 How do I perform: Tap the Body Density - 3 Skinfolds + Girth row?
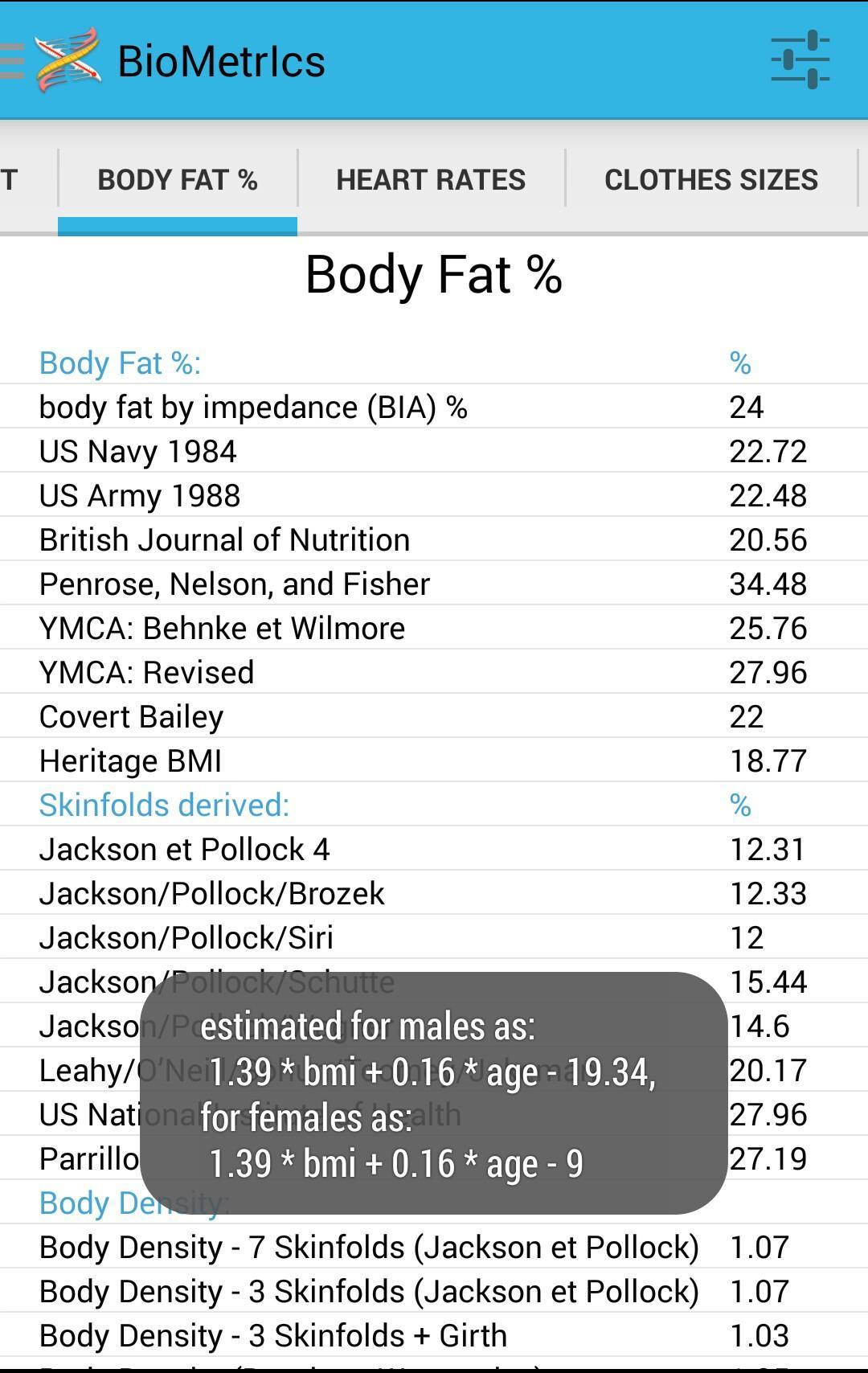coord(273,1335)
